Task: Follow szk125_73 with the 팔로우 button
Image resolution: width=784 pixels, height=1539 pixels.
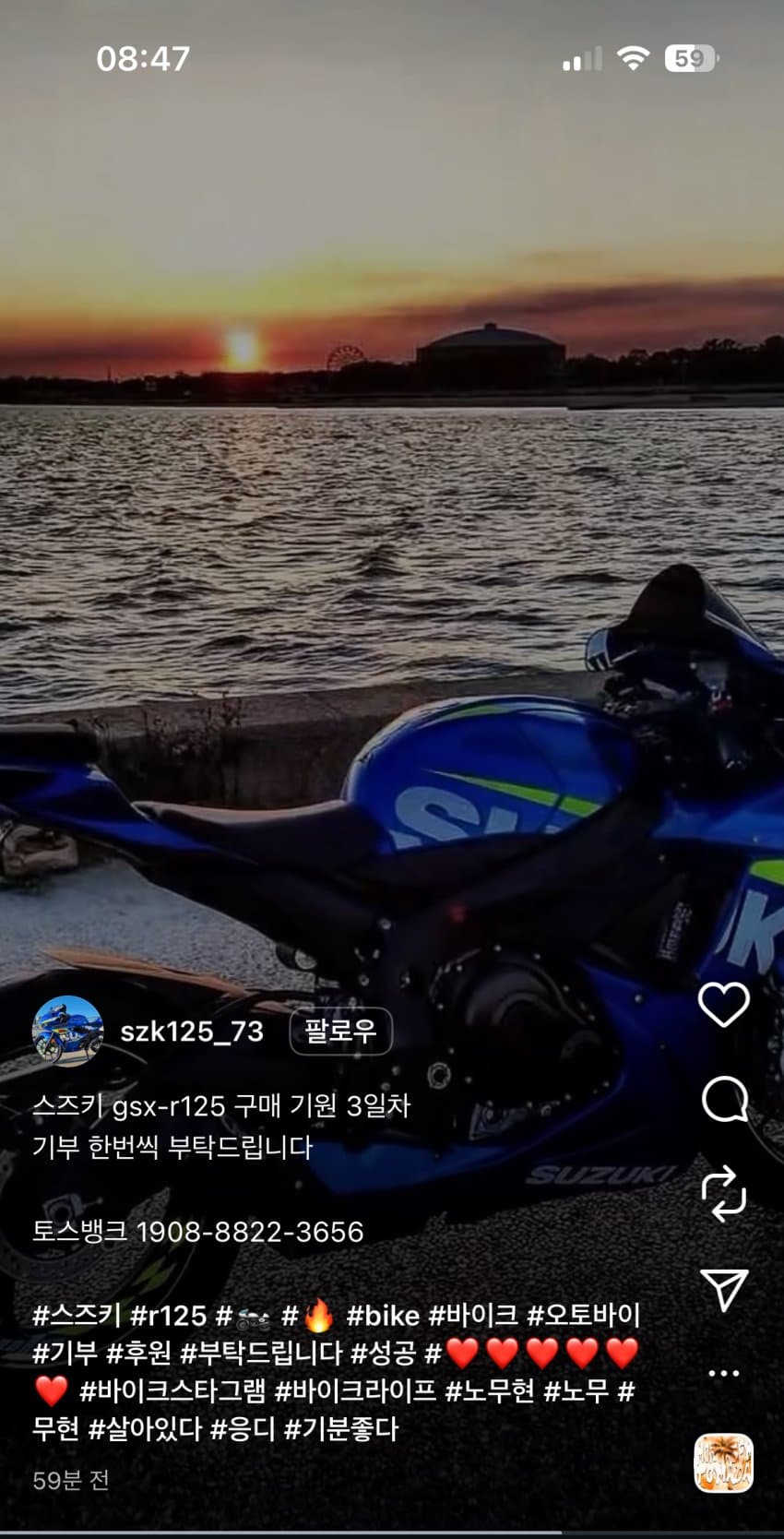Action: 340,1032
